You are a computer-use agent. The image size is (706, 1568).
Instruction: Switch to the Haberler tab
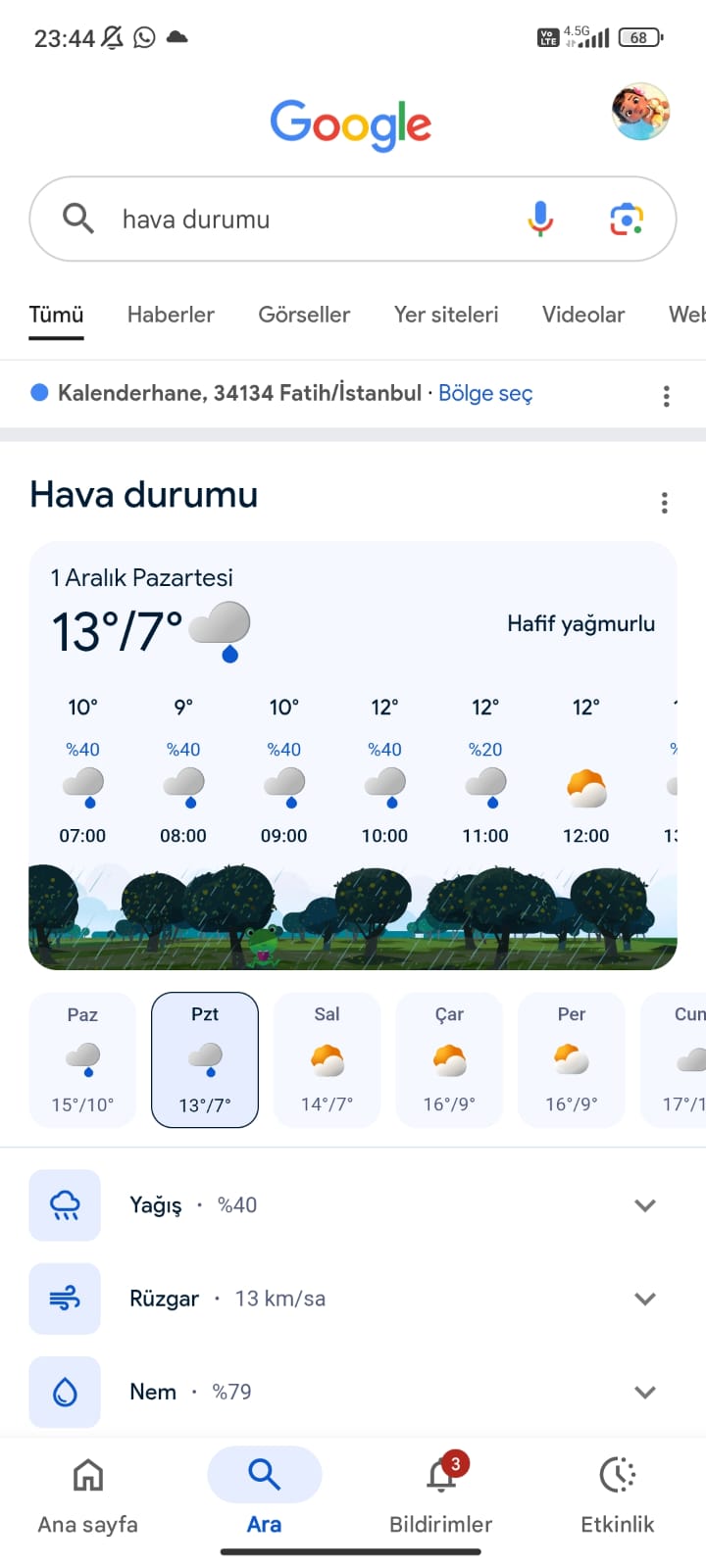[171, 315]
